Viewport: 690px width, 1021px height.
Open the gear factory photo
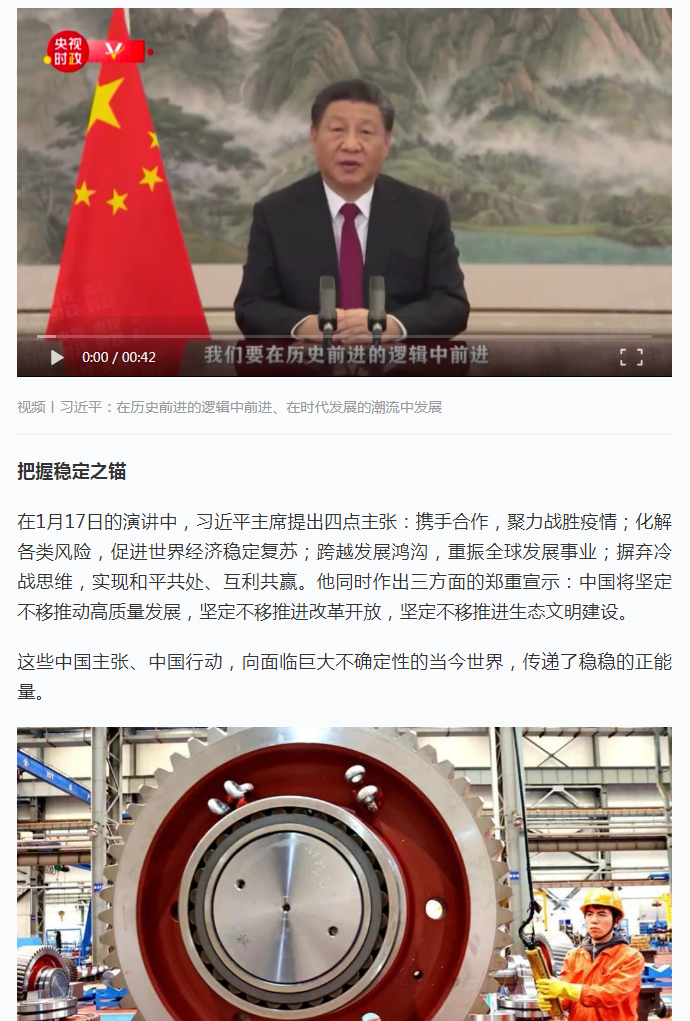[x=344, y=873]
